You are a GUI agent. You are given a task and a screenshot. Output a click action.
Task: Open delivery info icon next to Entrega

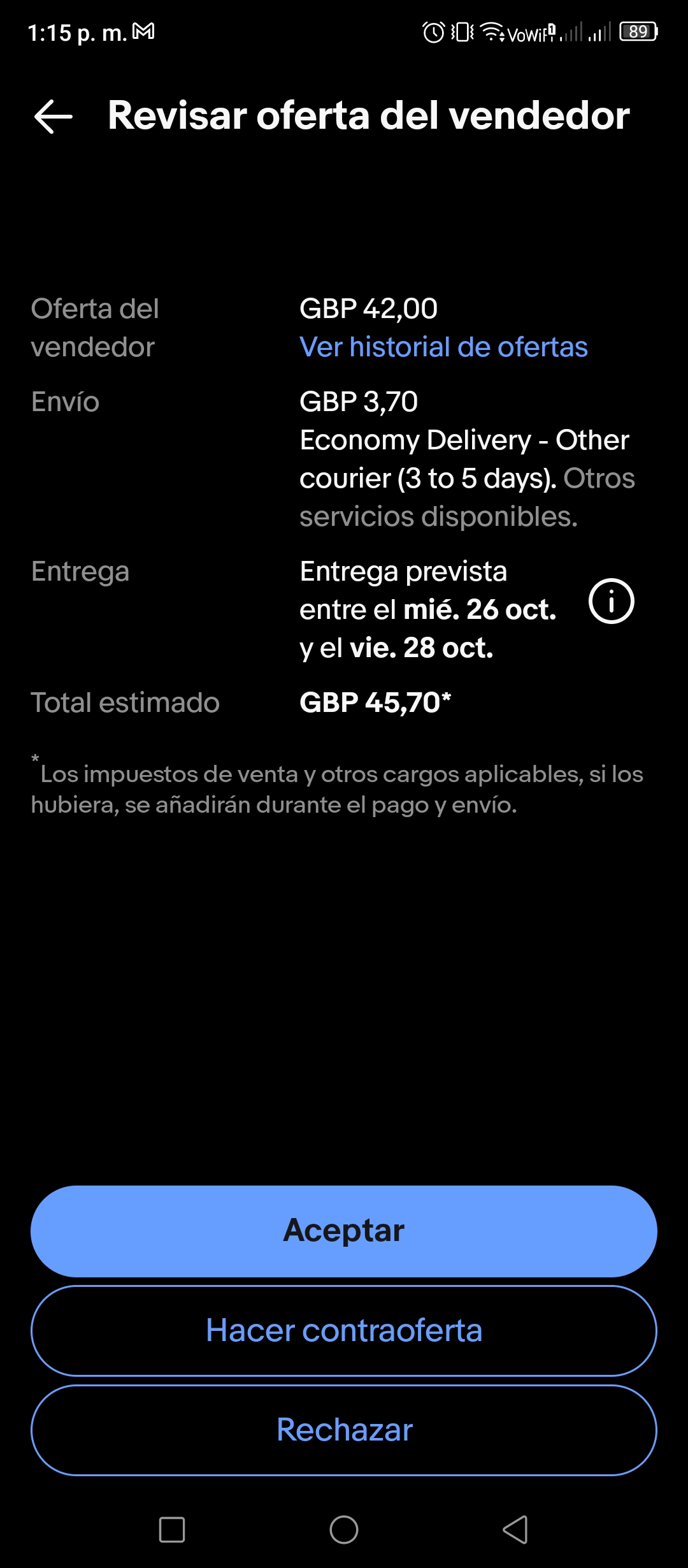611,601
